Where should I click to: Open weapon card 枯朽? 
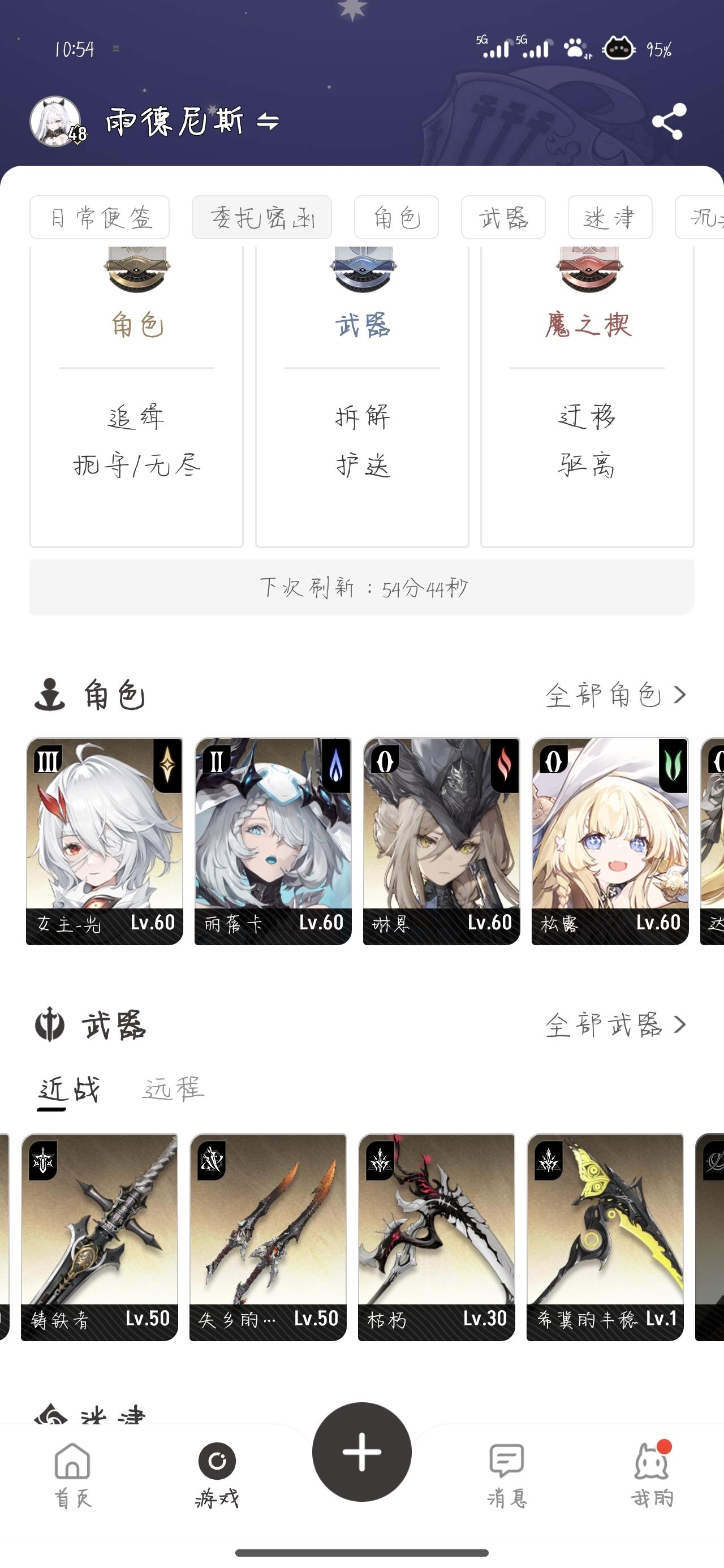(437, 1235)
